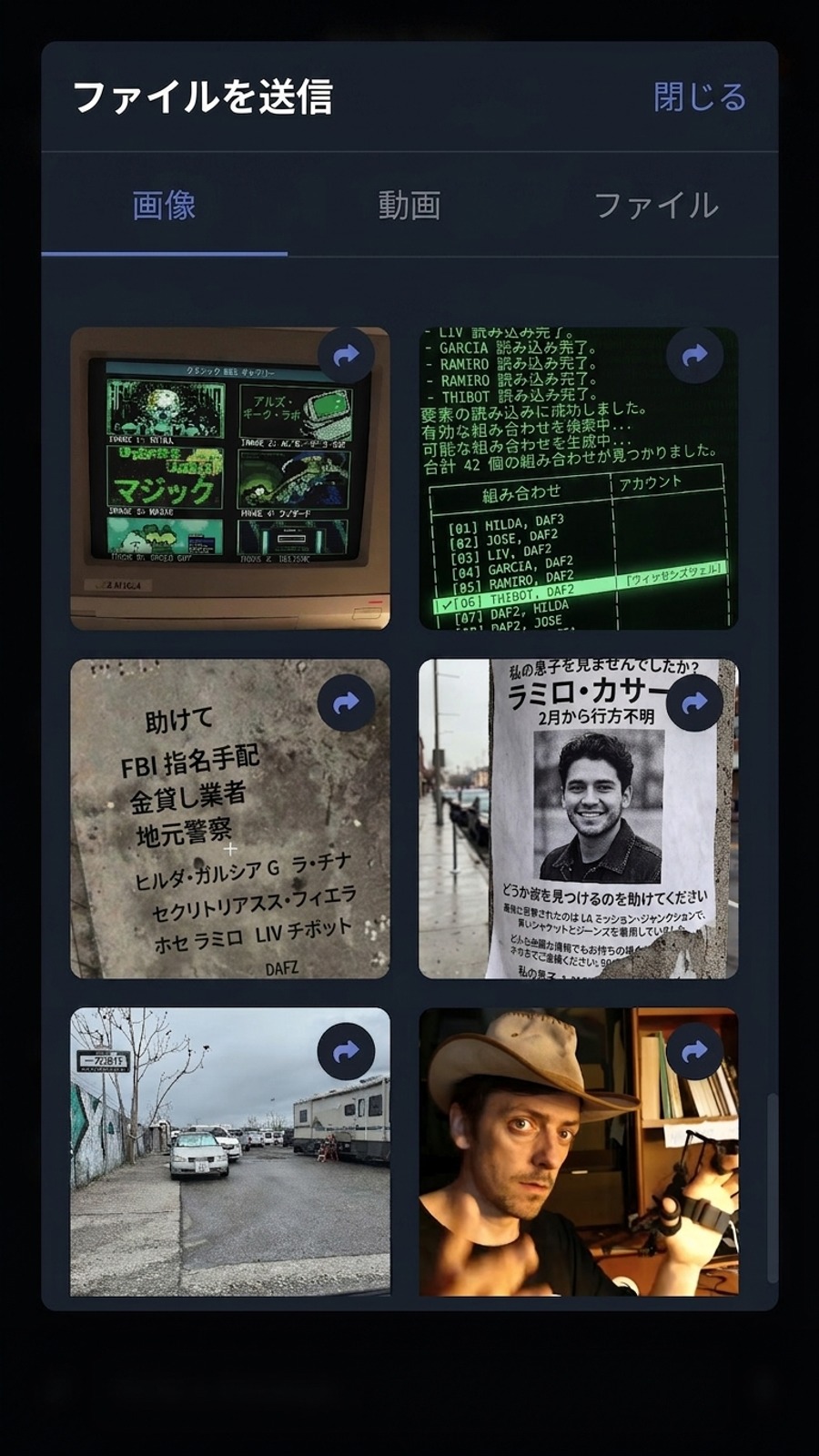This screenshot has width=819, height=1456.
Task: Switch to the 動画 tab
Action: 409,205
